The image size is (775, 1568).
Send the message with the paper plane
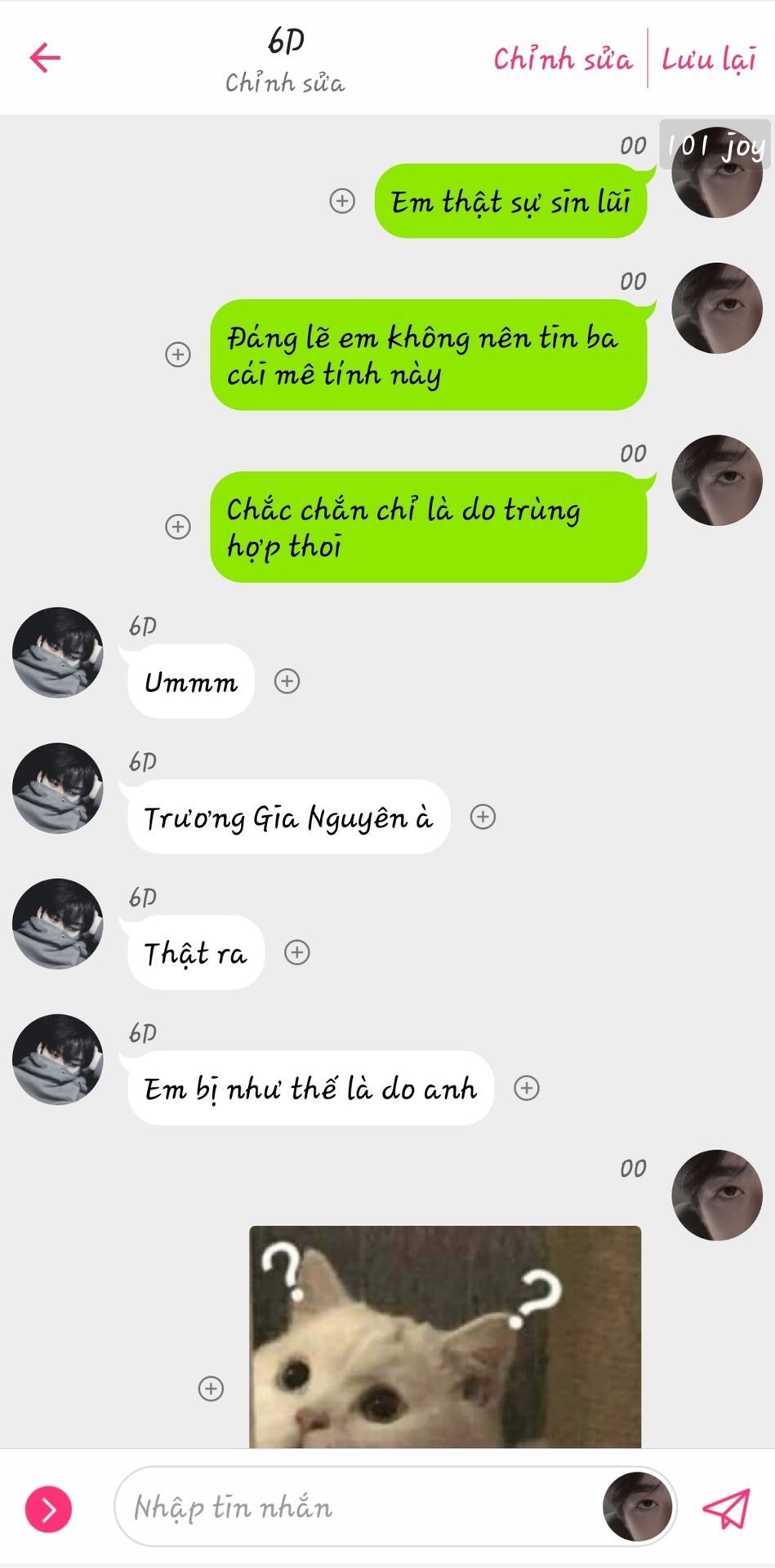[726, 1508]
